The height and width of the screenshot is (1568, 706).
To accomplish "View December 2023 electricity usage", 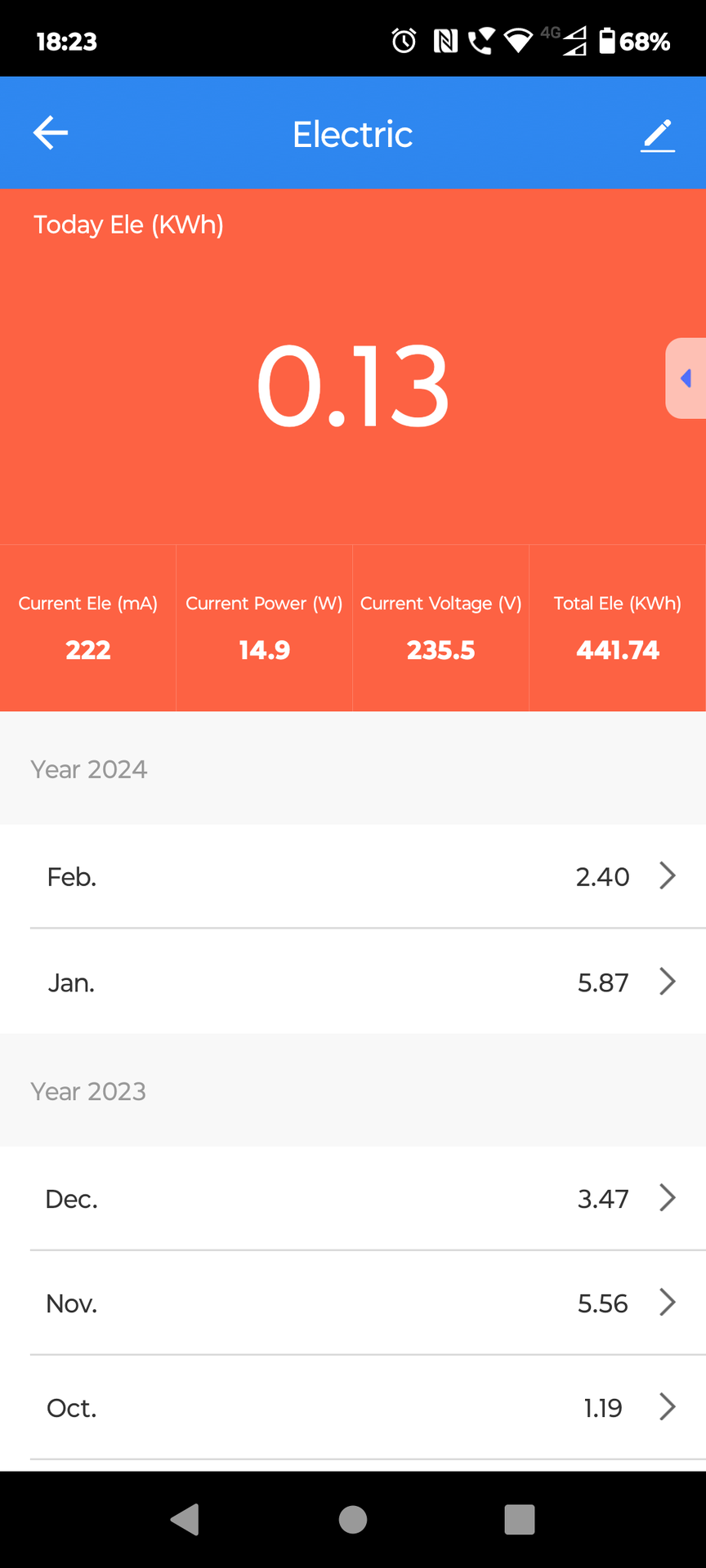I will 353,1198.
